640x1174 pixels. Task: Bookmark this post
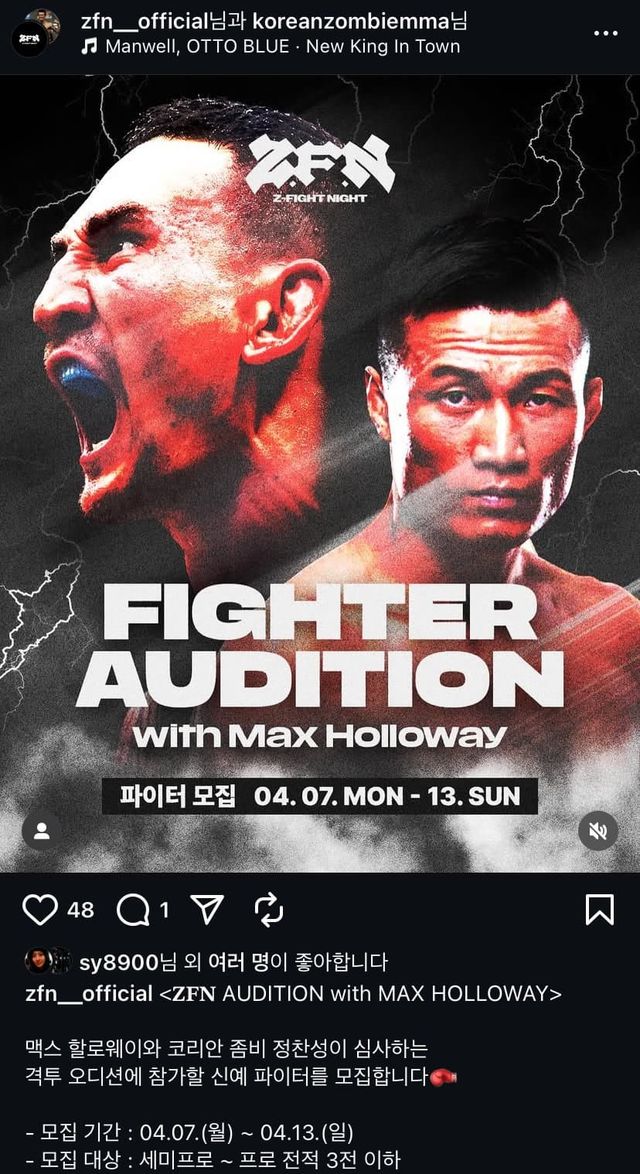(599, 909)
